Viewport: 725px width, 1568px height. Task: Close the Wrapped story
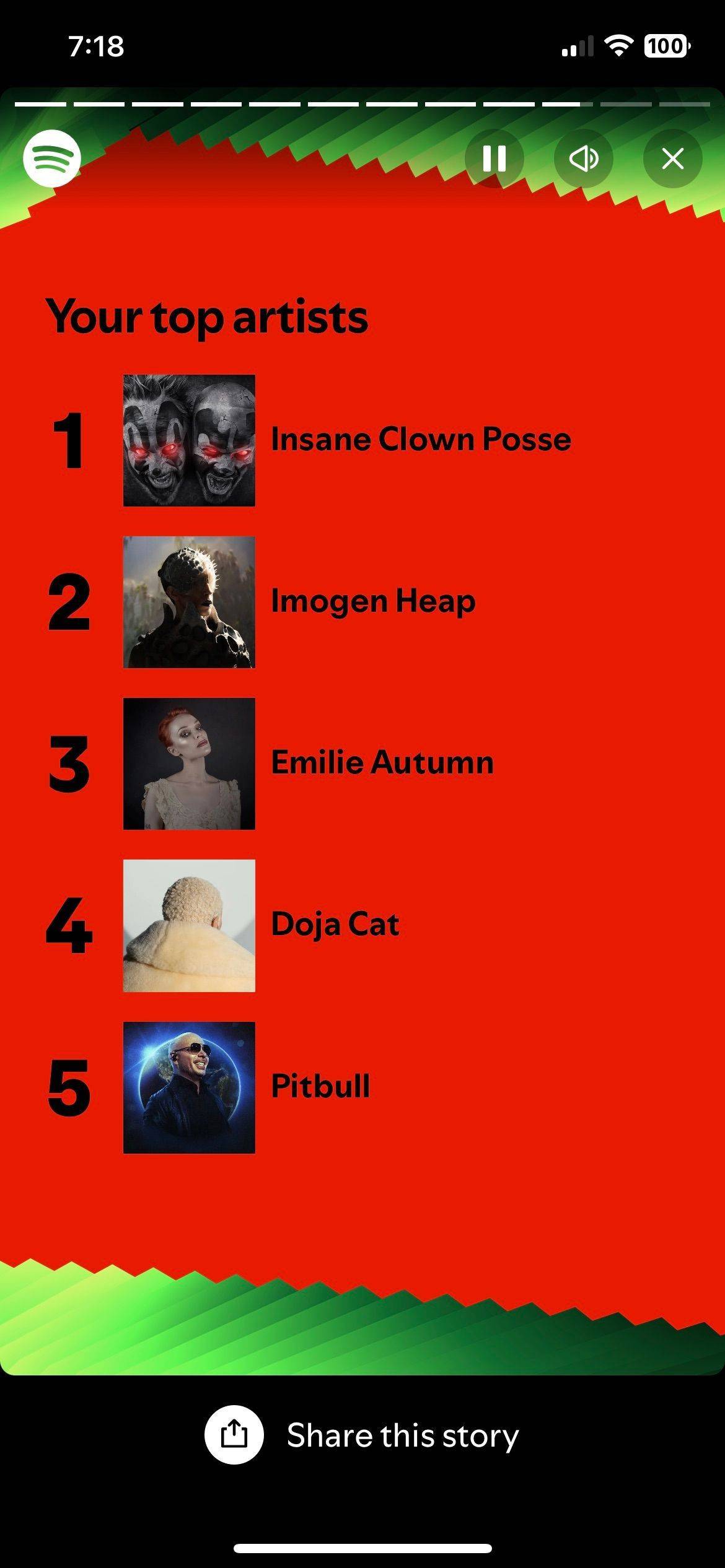(672, 159)
